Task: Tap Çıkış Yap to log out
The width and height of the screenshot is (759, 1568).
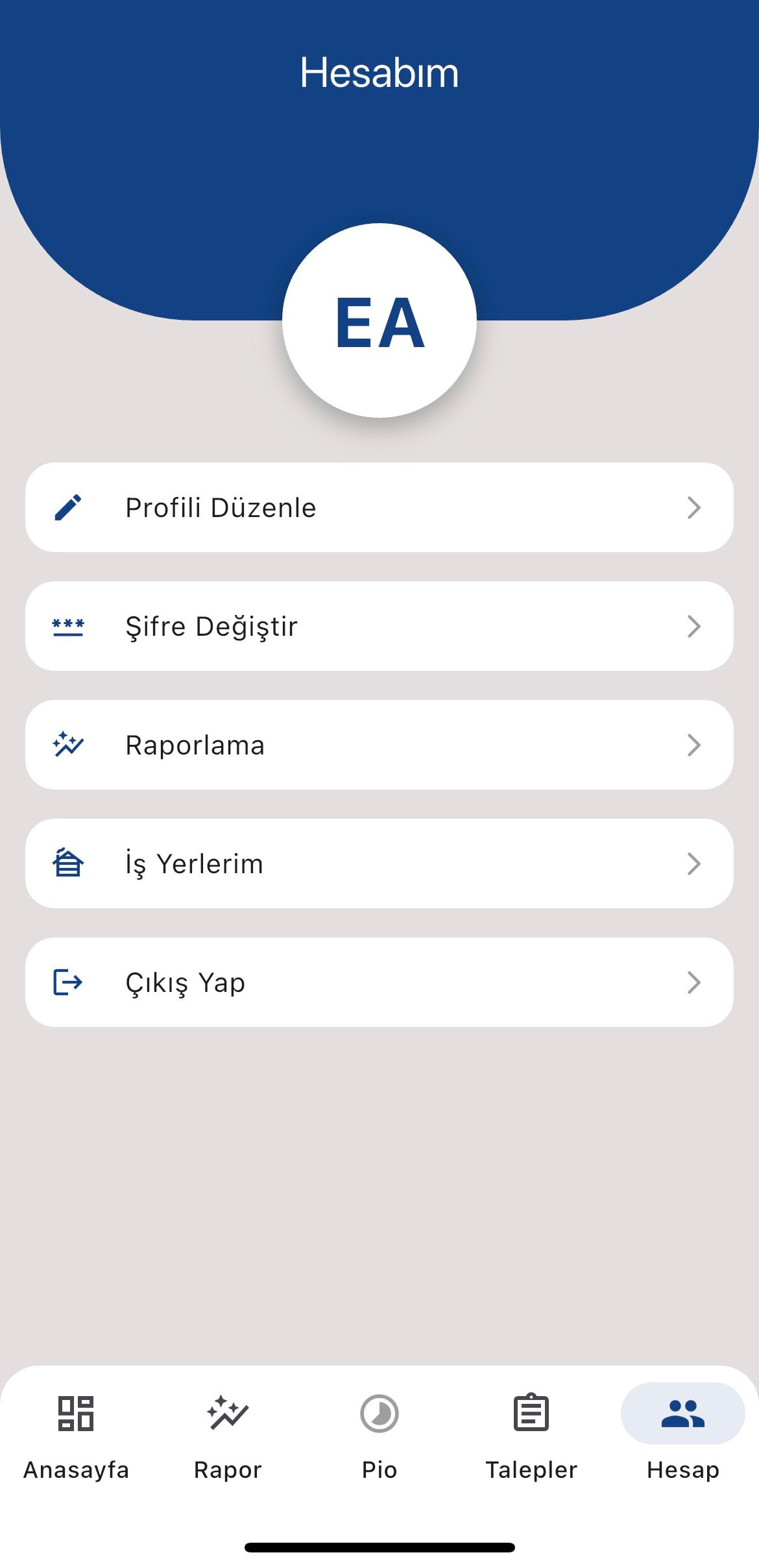Action: pos(379,982)
